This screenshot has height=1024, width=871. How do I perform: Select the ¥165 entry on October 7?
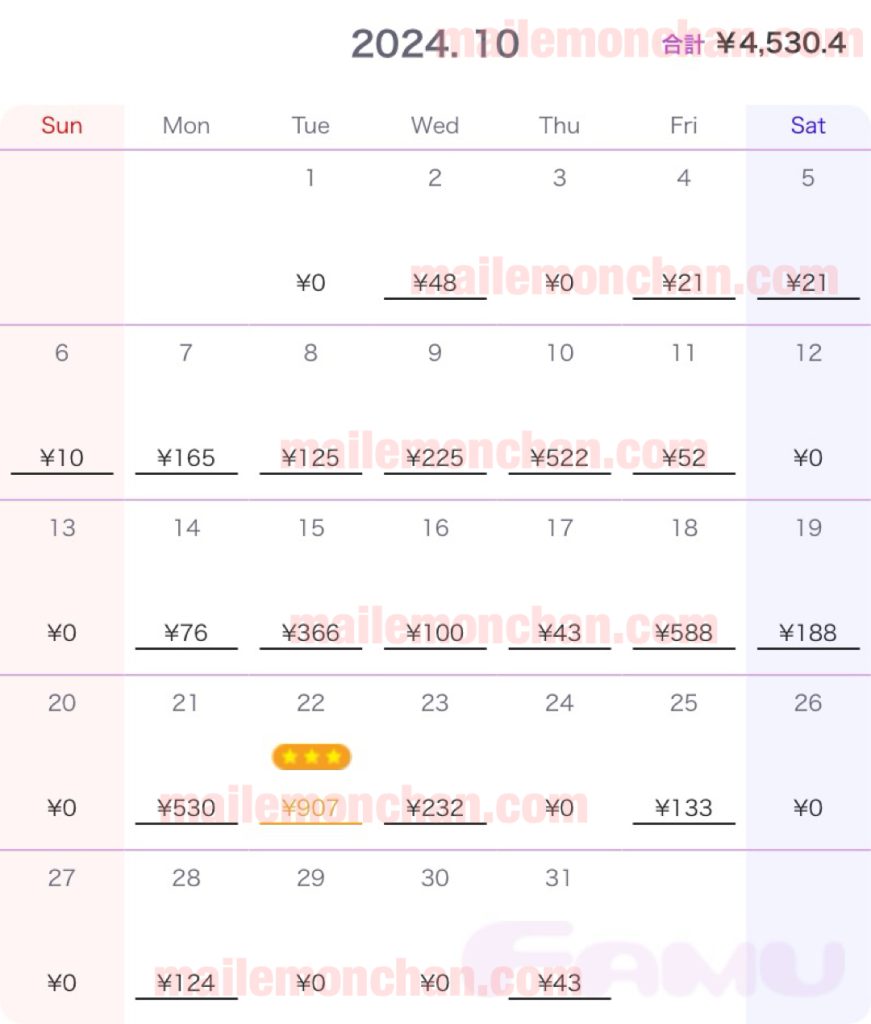pos(186,458)
